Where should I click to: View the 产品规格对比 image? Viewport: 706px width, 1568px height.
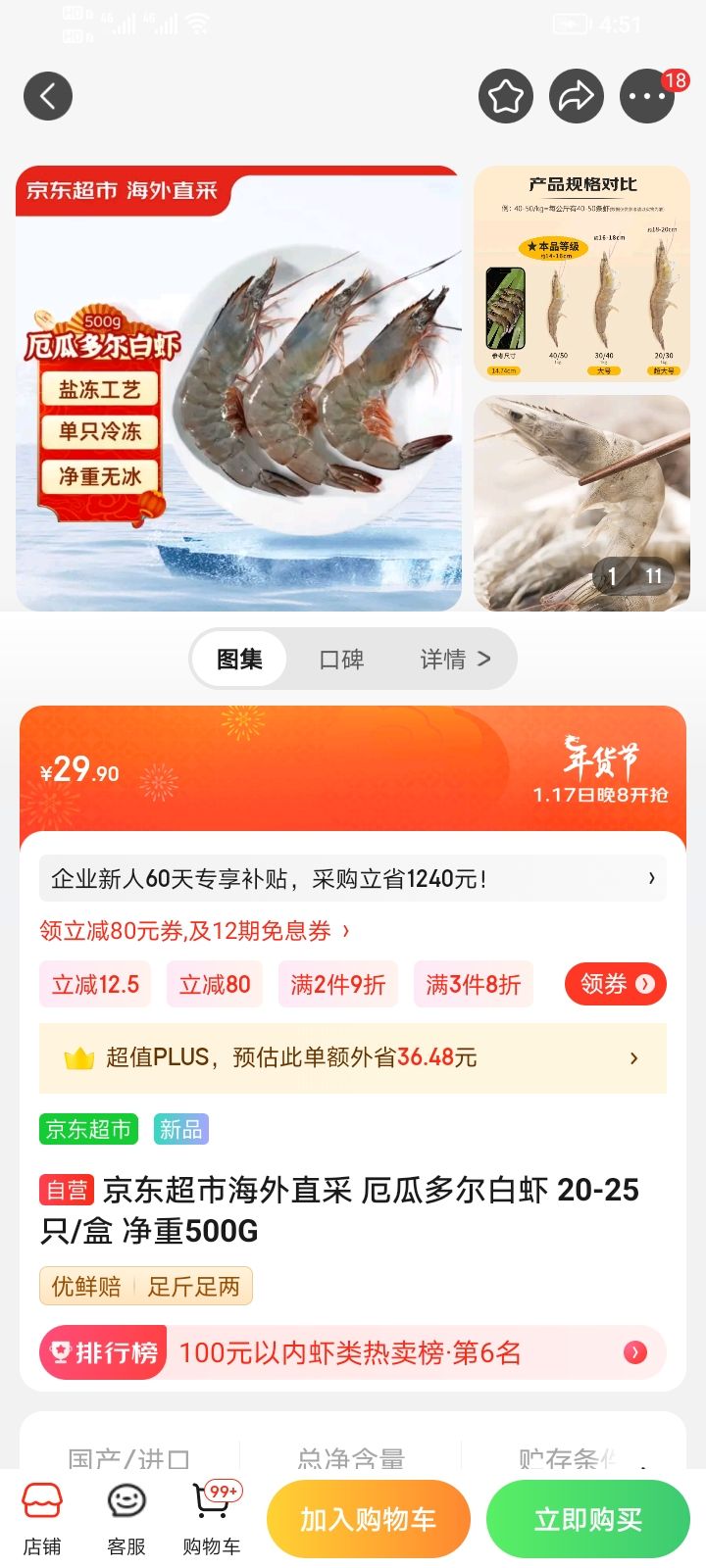coord(582,273)
